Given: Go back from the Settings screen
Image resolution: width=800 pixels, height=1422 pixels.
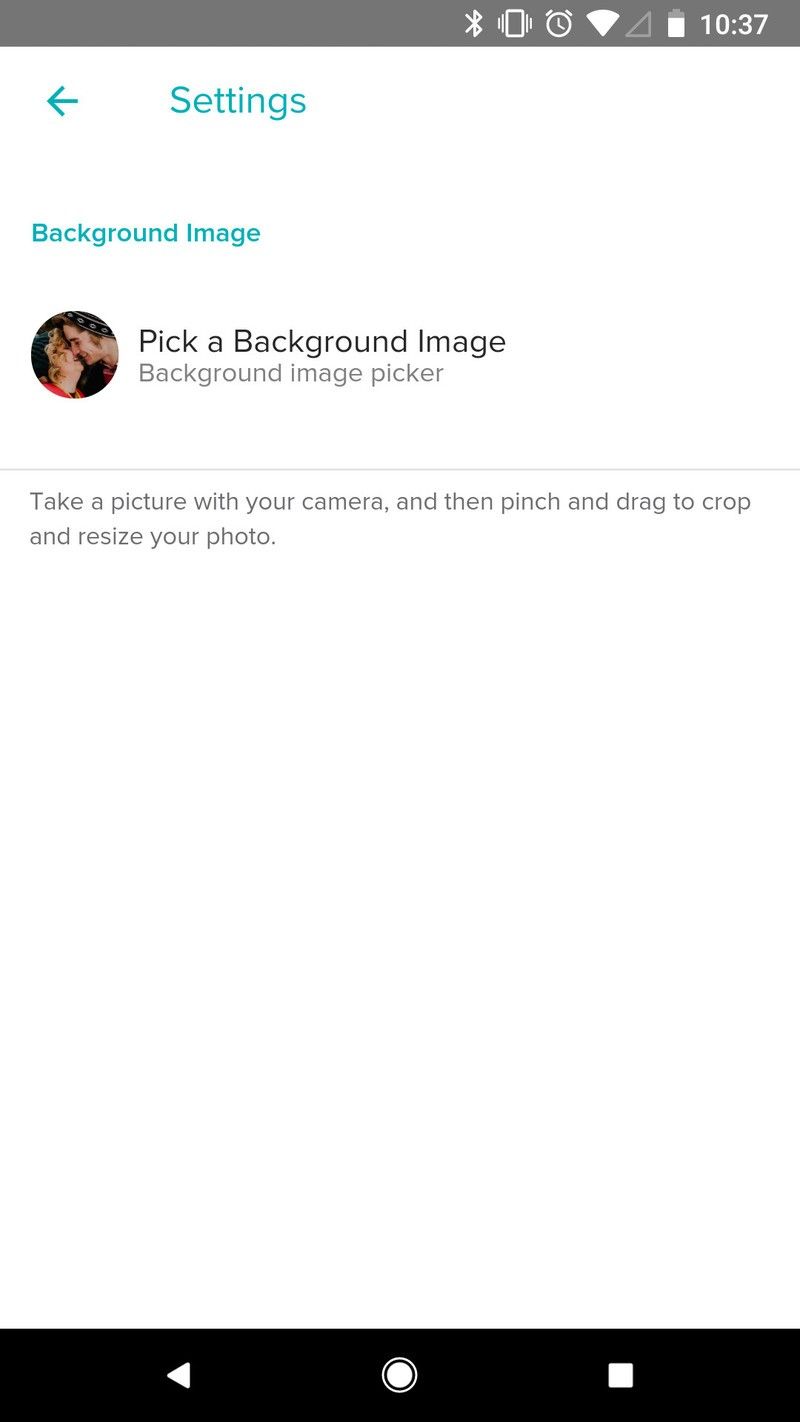Looking at the screenshot, I should pyautogui.click(x=62, y=101).
